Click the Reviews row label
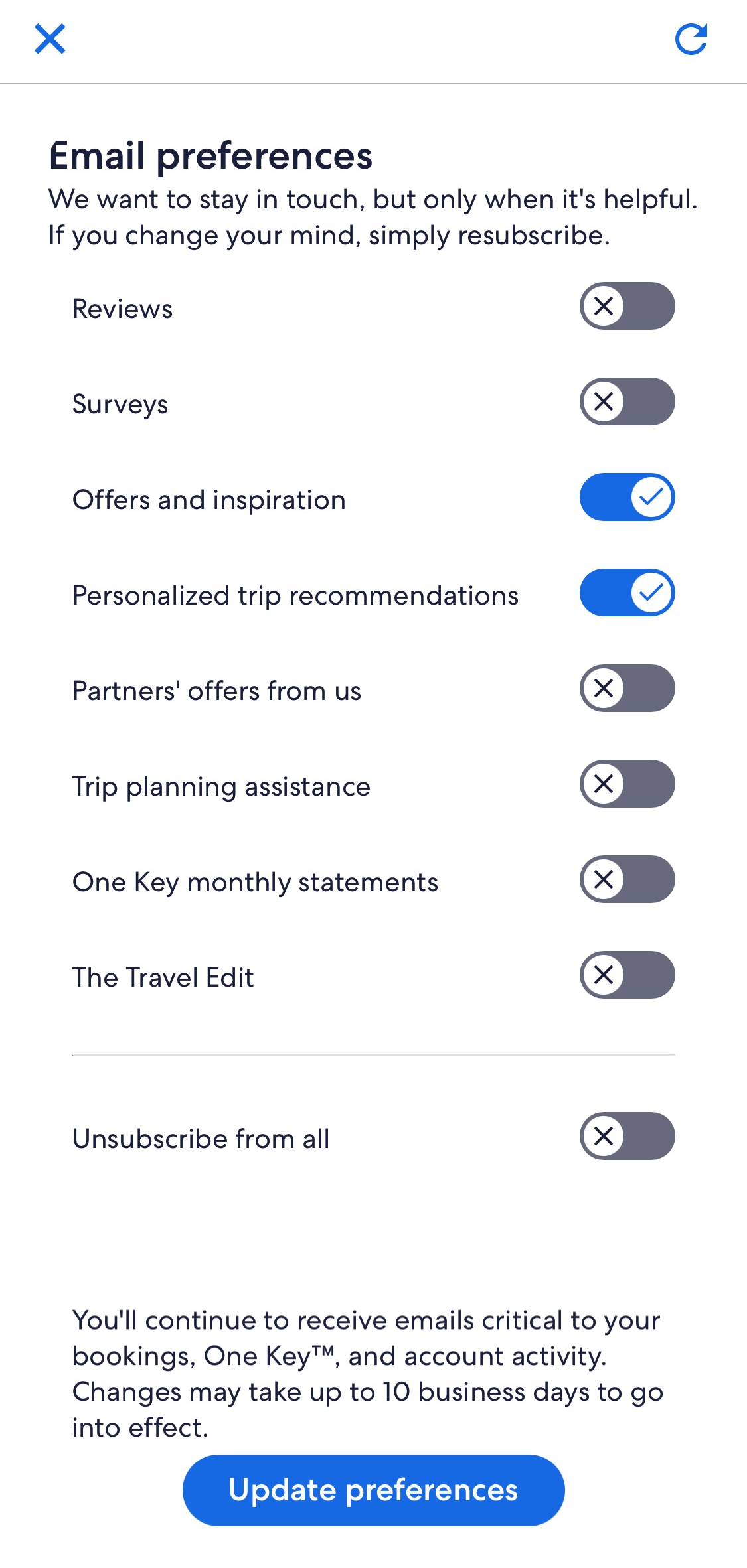Image resolution: width=747 pixels, height=1568 pixels. 122,308
